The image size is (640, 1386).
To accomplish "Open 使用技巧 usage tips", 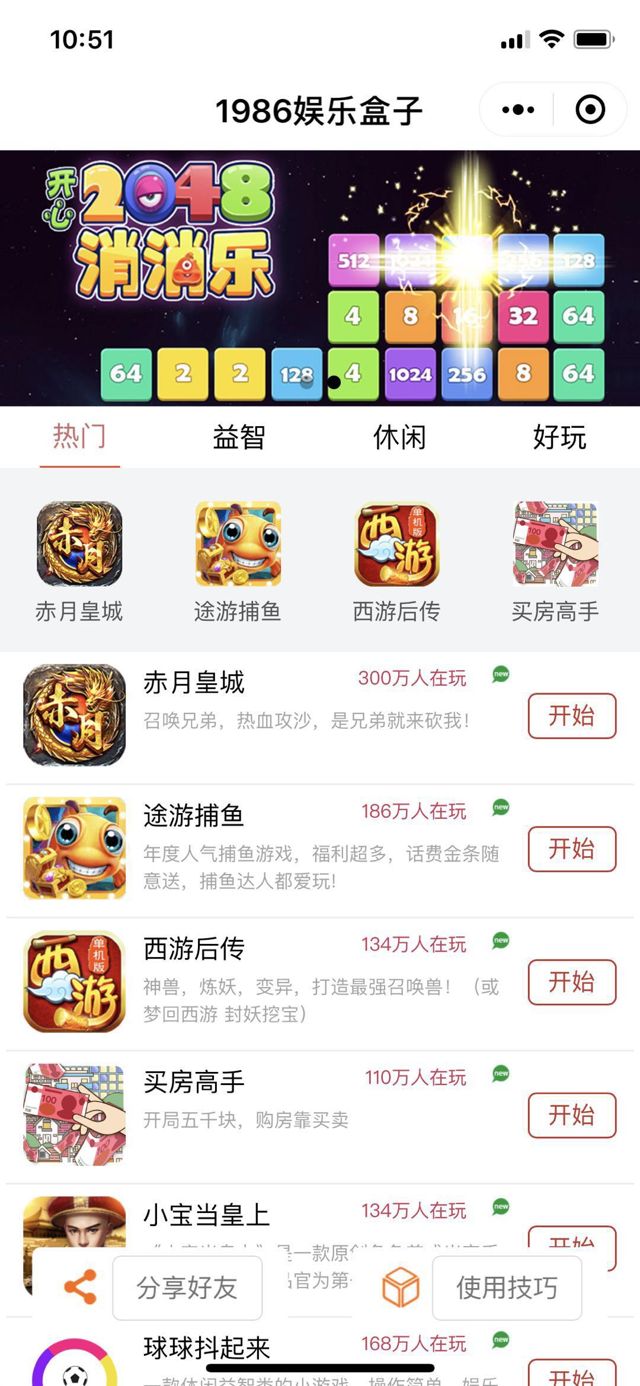I will [507, 1288].
